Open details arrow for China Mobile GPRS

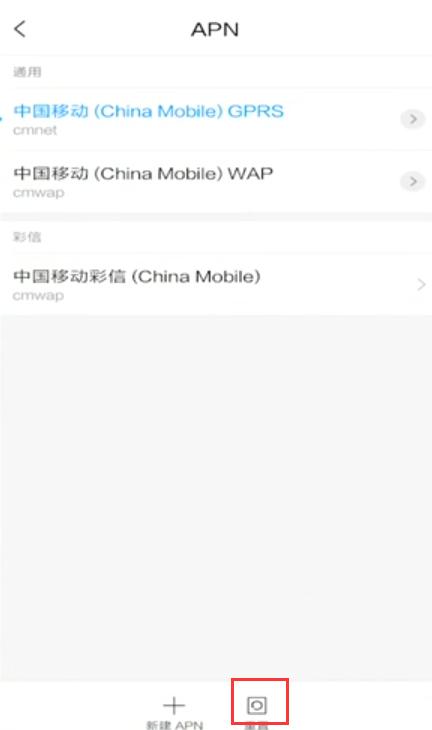(413, 119)
